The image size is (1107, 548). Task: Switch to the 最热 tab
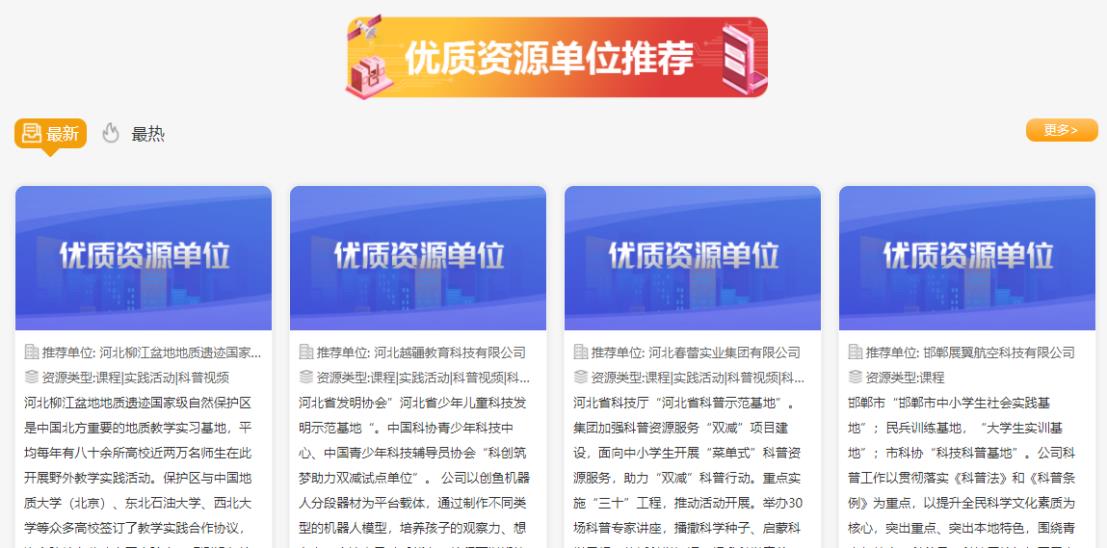(134, 134)
